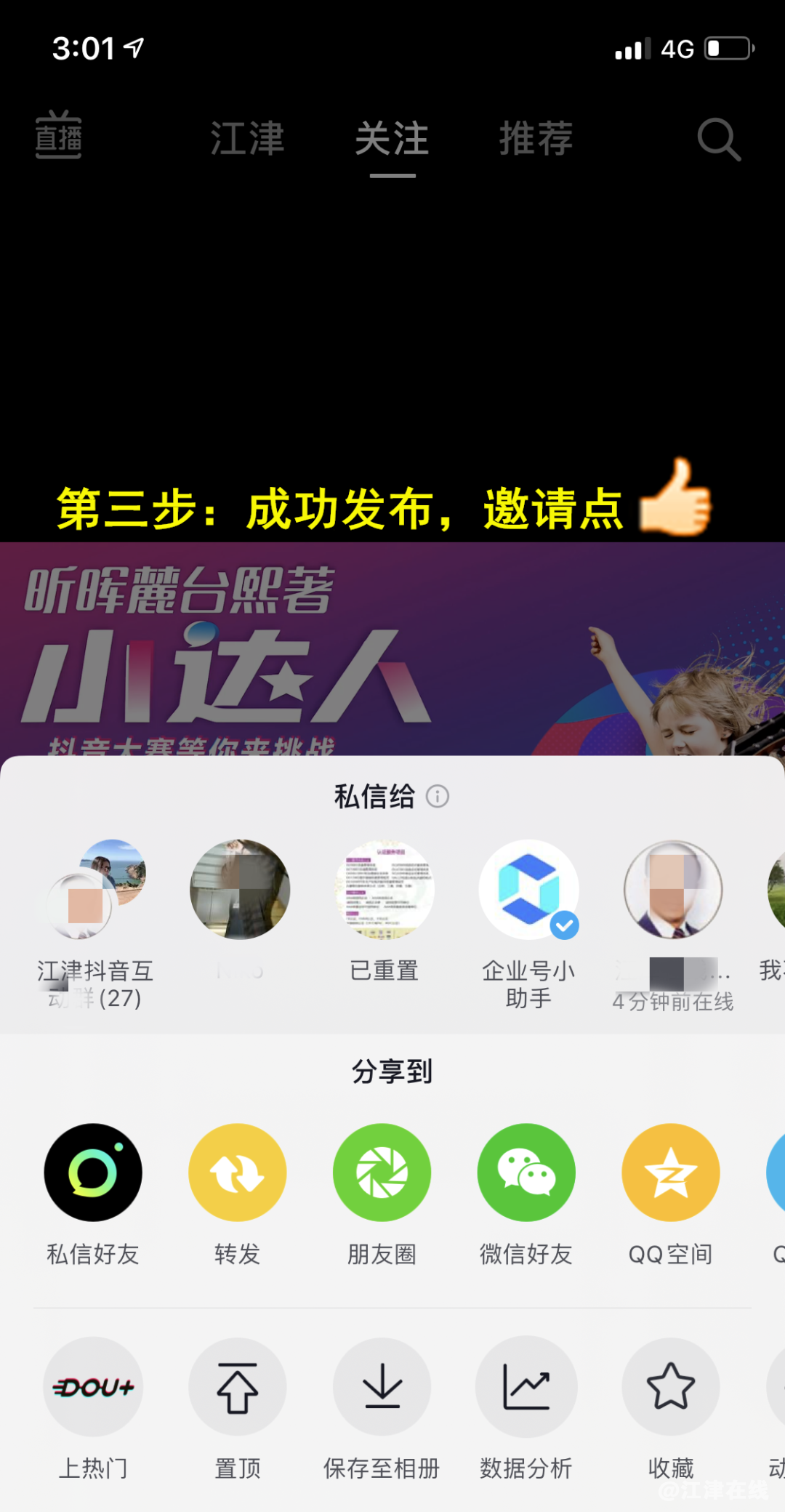The height and width of the screenshot is (1512, 785).
Task: Send to 企业号小助手
Action: coord(528,890)
